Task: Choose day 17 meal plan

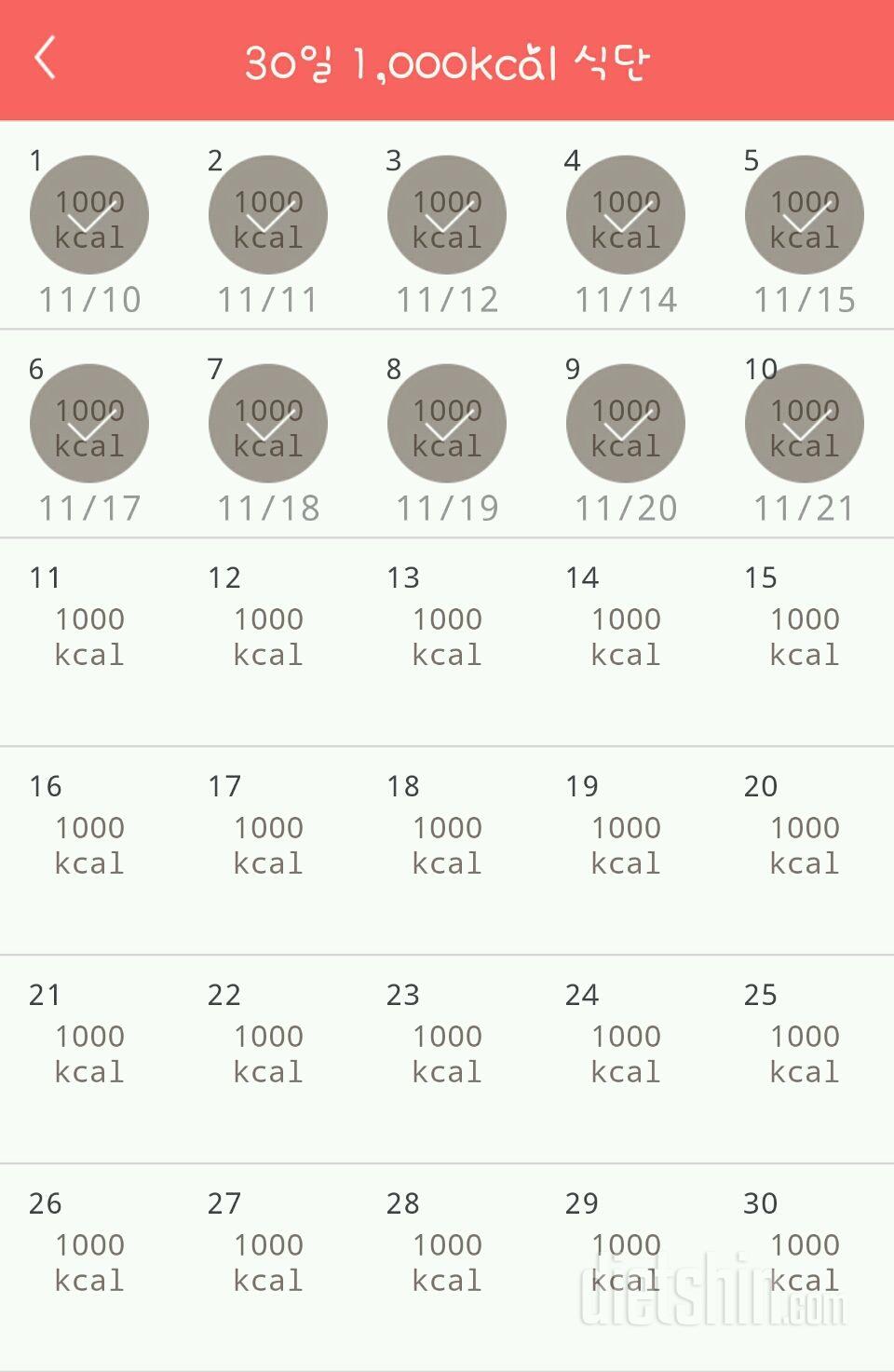Action: point(268,846)
